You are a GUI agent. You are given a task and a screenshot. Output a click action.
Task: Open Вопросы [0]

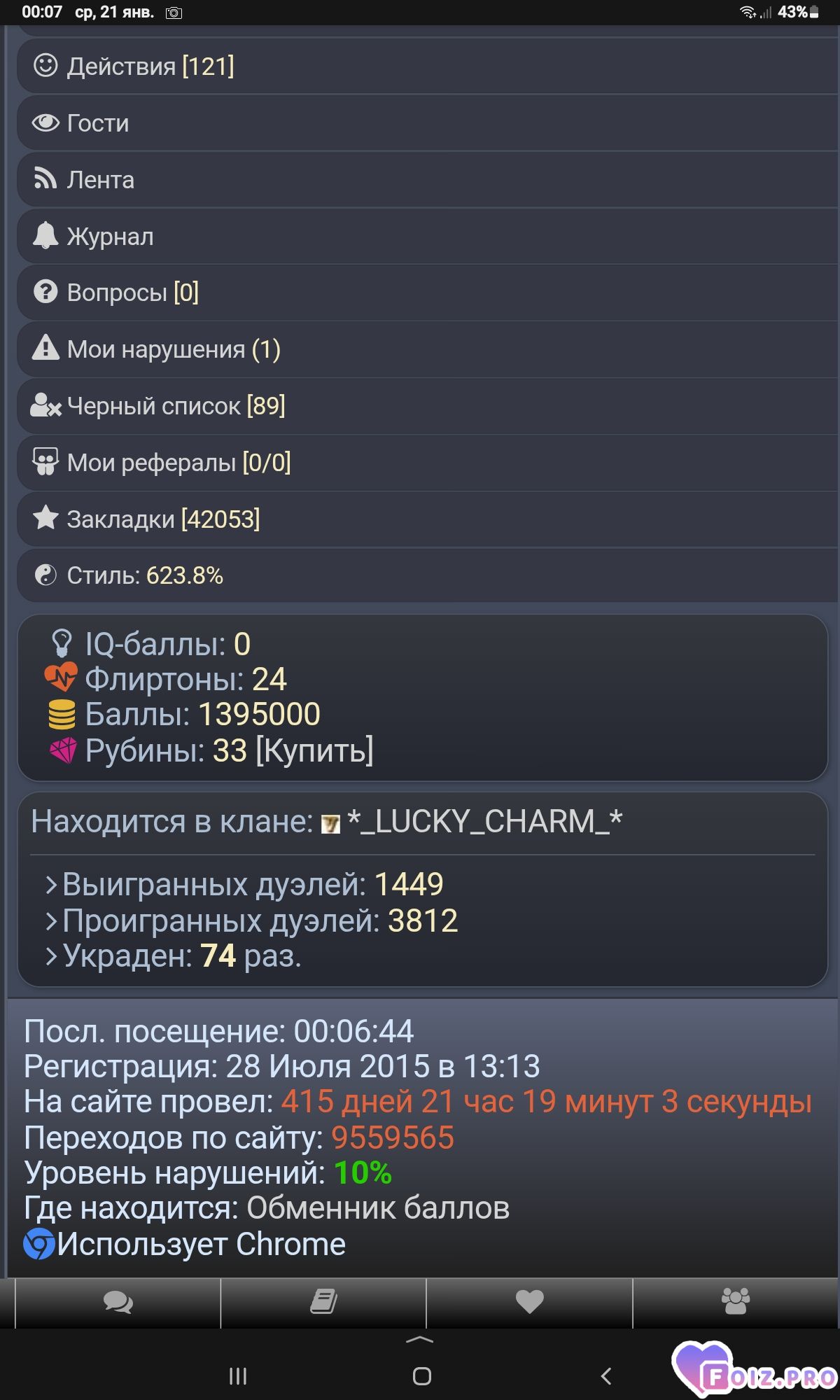pyautogui.click(x=132, y=293)
